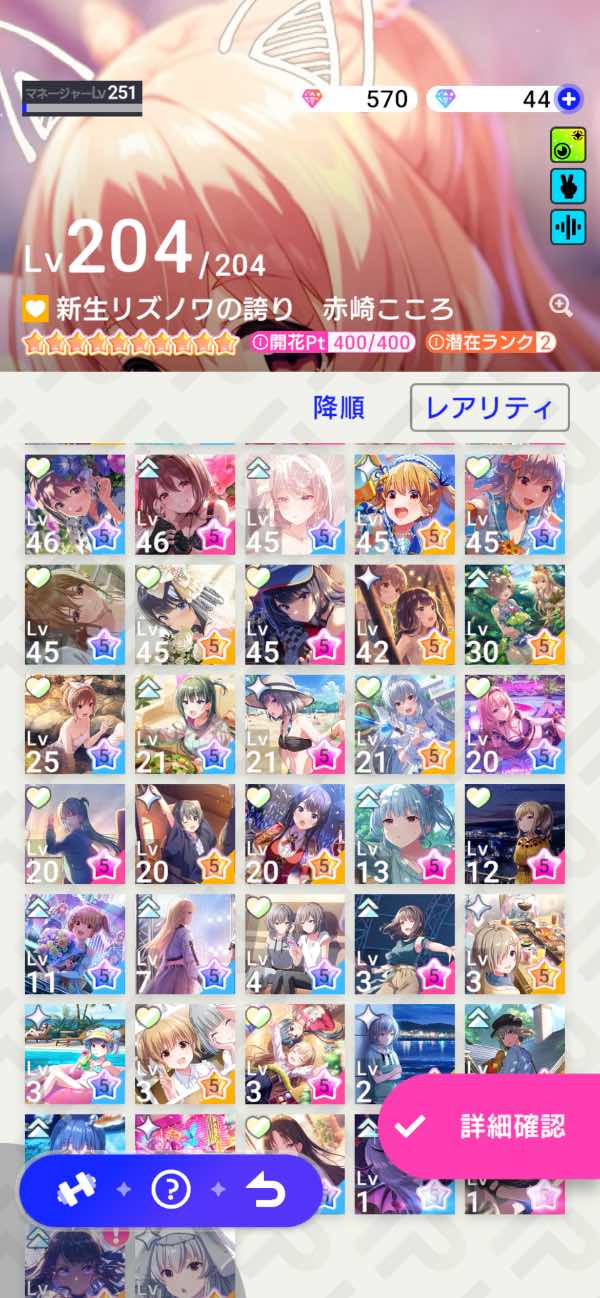Viewport: 600px width, 1298px height.
Task: Choose the Lv 25 card
Action: (75, 724)
